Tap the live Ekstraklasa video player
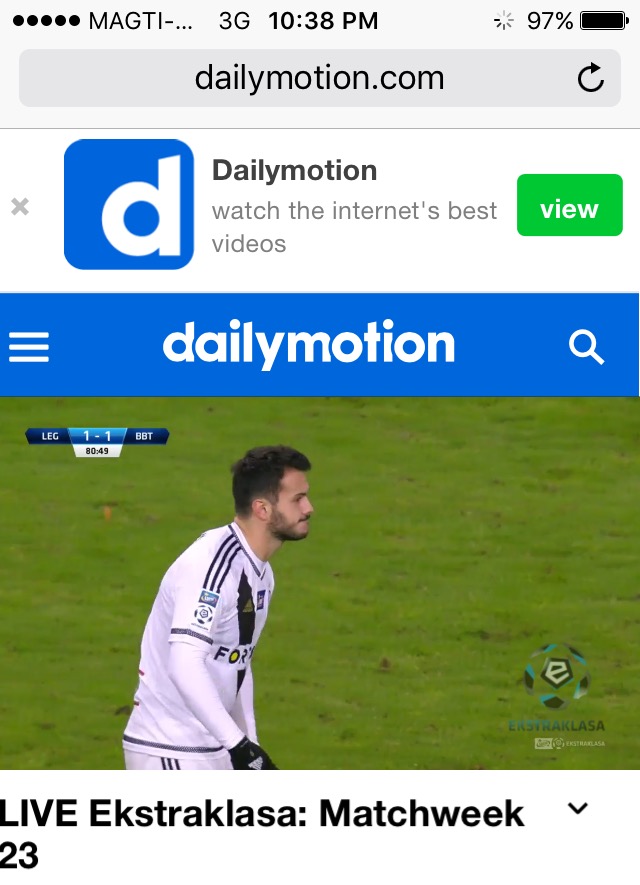This screenshot has height=885, width=640. tap(320, 583)
